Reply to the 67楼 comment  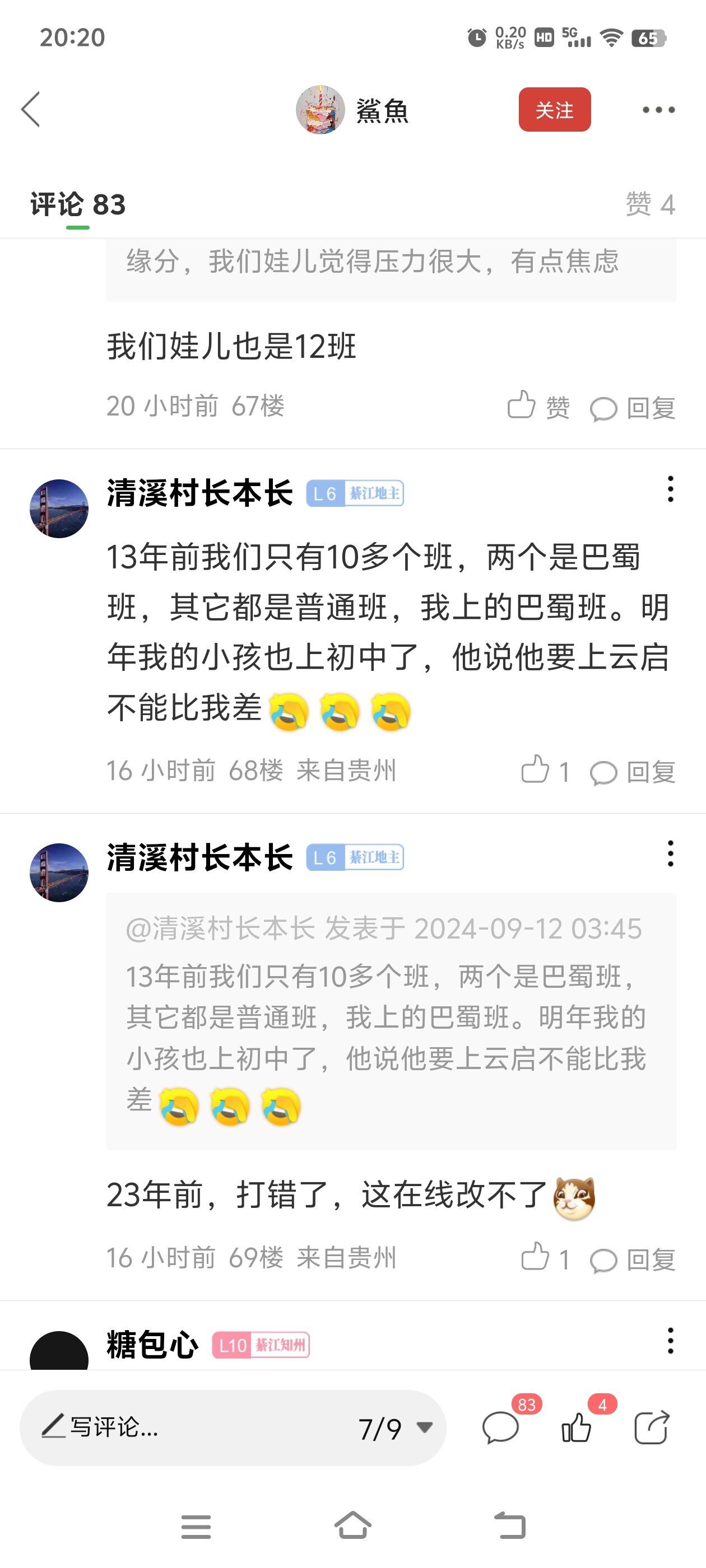[x=633, y=407]
